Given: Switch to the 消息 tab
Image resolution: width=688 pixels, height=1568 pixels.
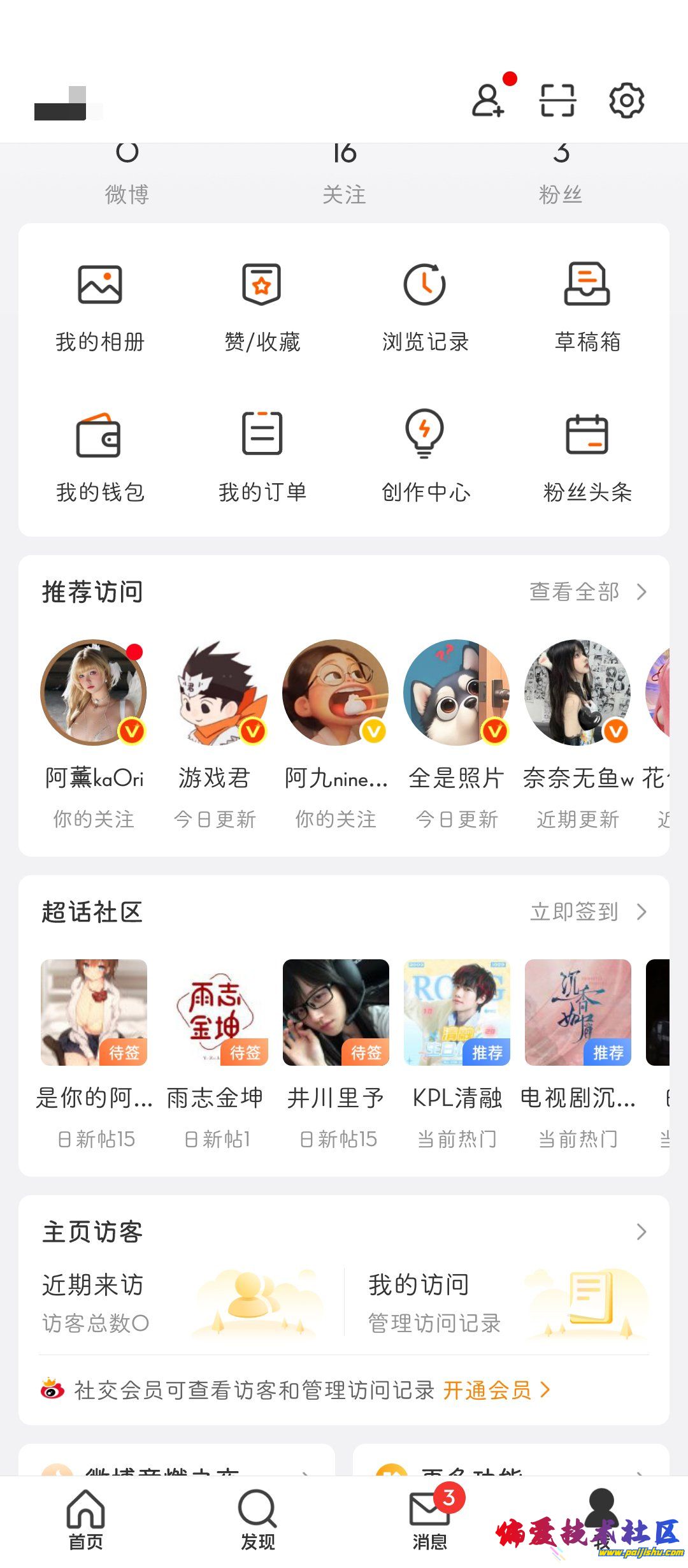Looking at the screenshot, I should click(430, 1519).
